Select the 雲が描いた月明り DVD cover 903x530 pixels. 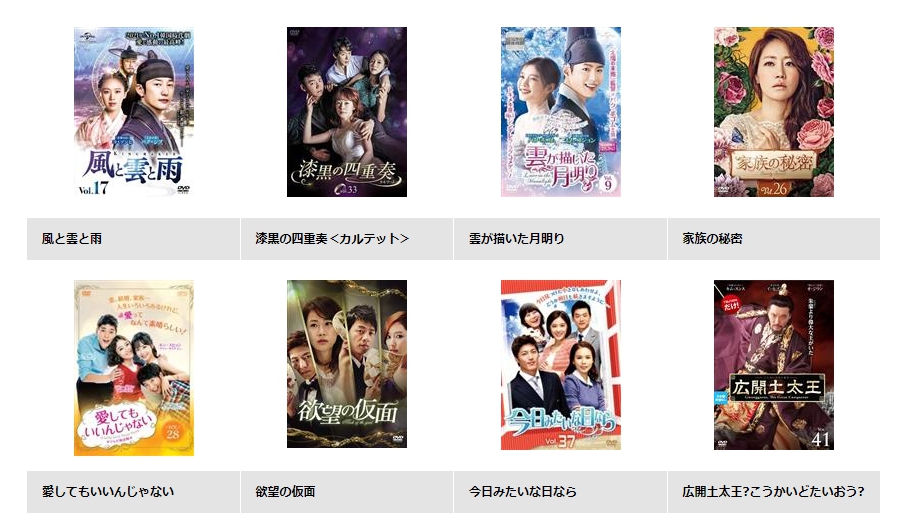560,112
